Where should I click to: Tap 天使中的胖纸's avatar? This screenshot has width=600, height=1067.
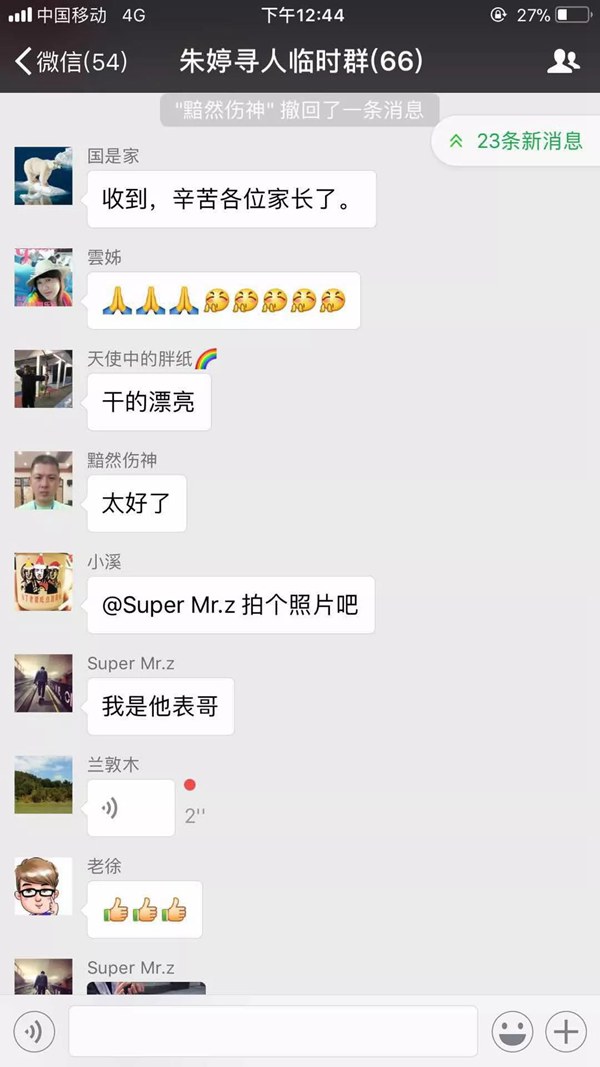43,378
